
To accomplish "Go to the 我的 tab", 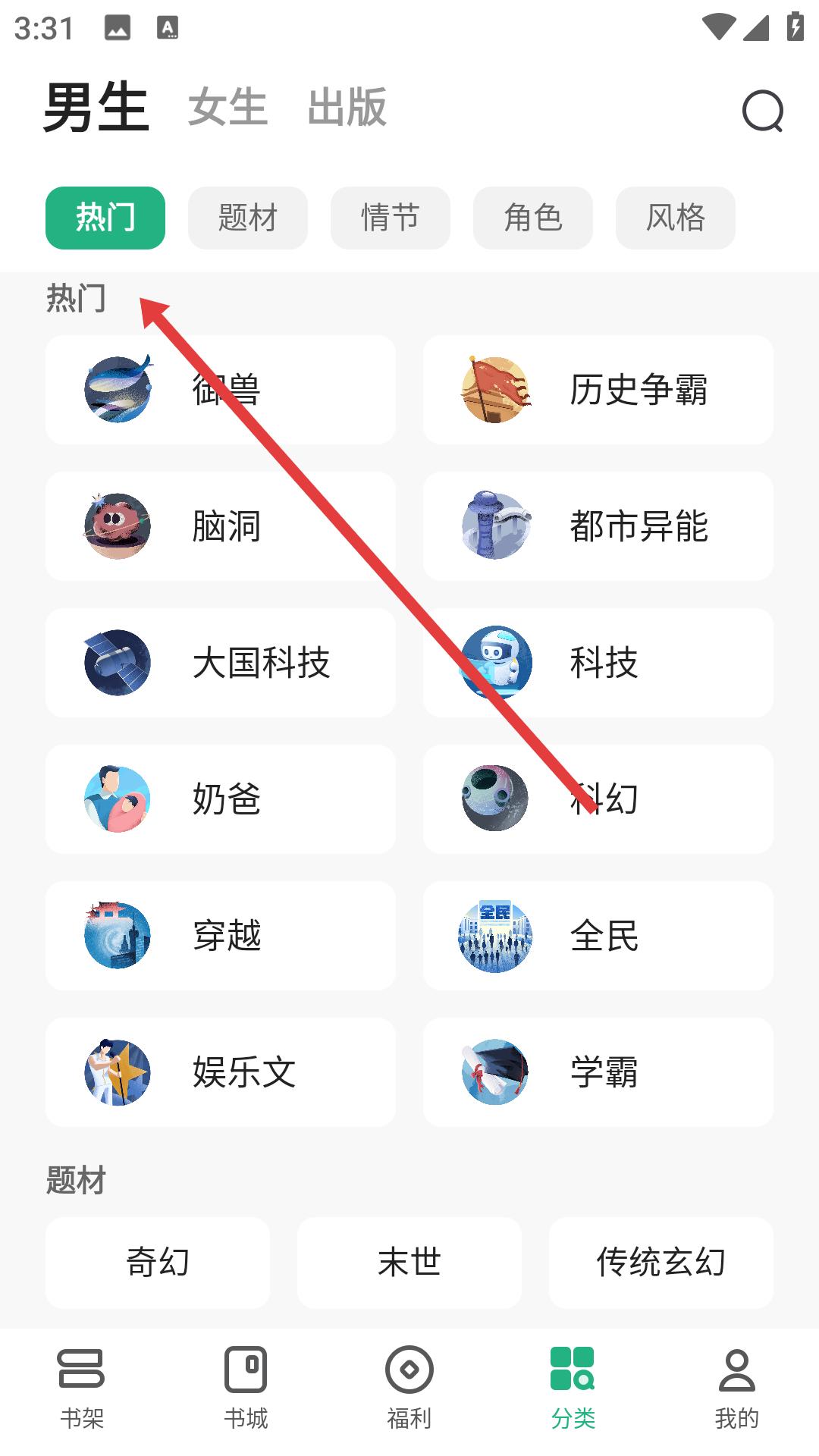I will click(x=736, y=1388).
